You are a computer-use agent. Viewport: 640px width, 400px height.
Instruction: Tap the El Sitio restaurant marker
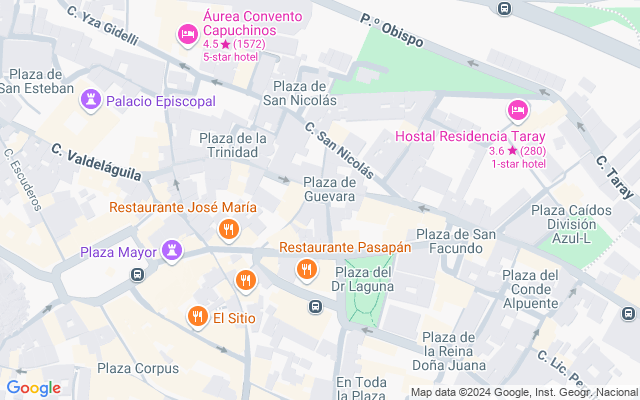pyautogui.click(x=198, y=317)
